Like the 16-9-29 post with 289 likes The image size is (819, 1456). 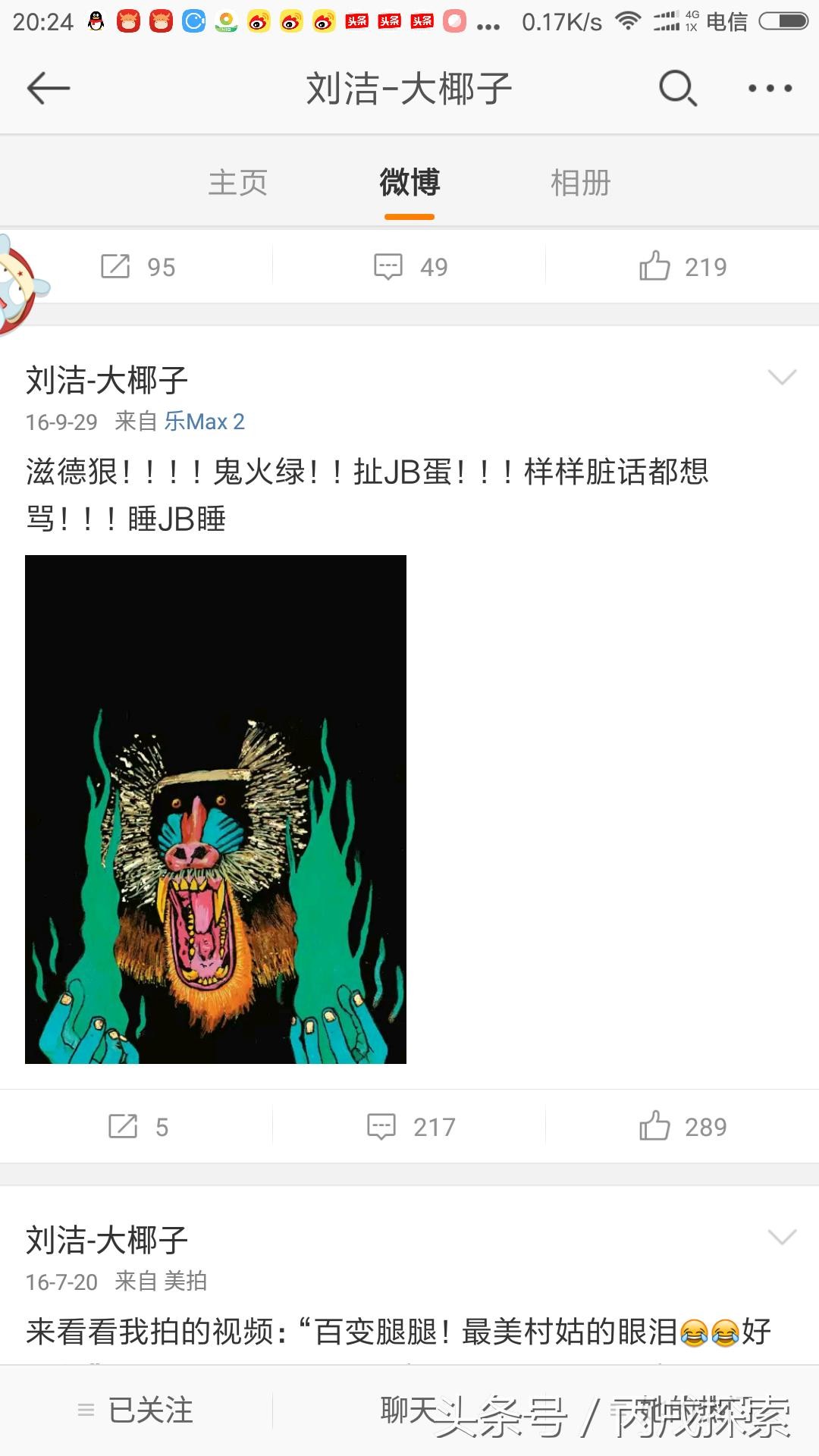[682, 1127]
